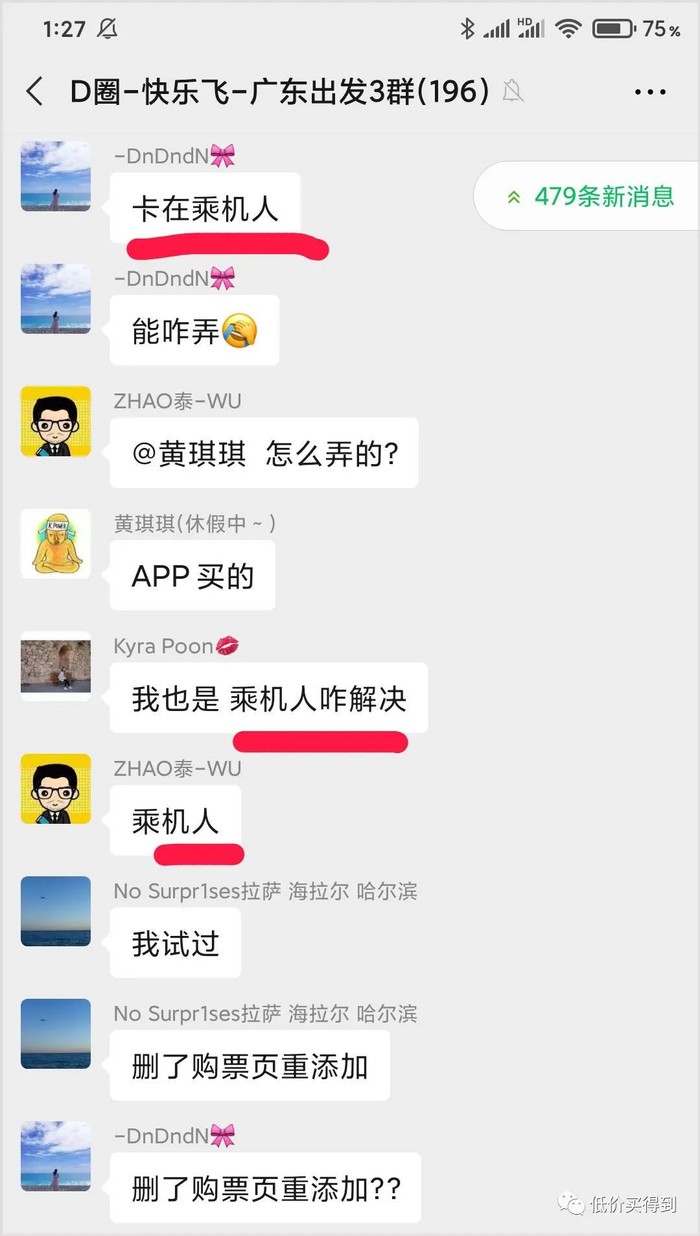Open the group chat overflow menu
700x1236 pixels.
click(650, 92)
